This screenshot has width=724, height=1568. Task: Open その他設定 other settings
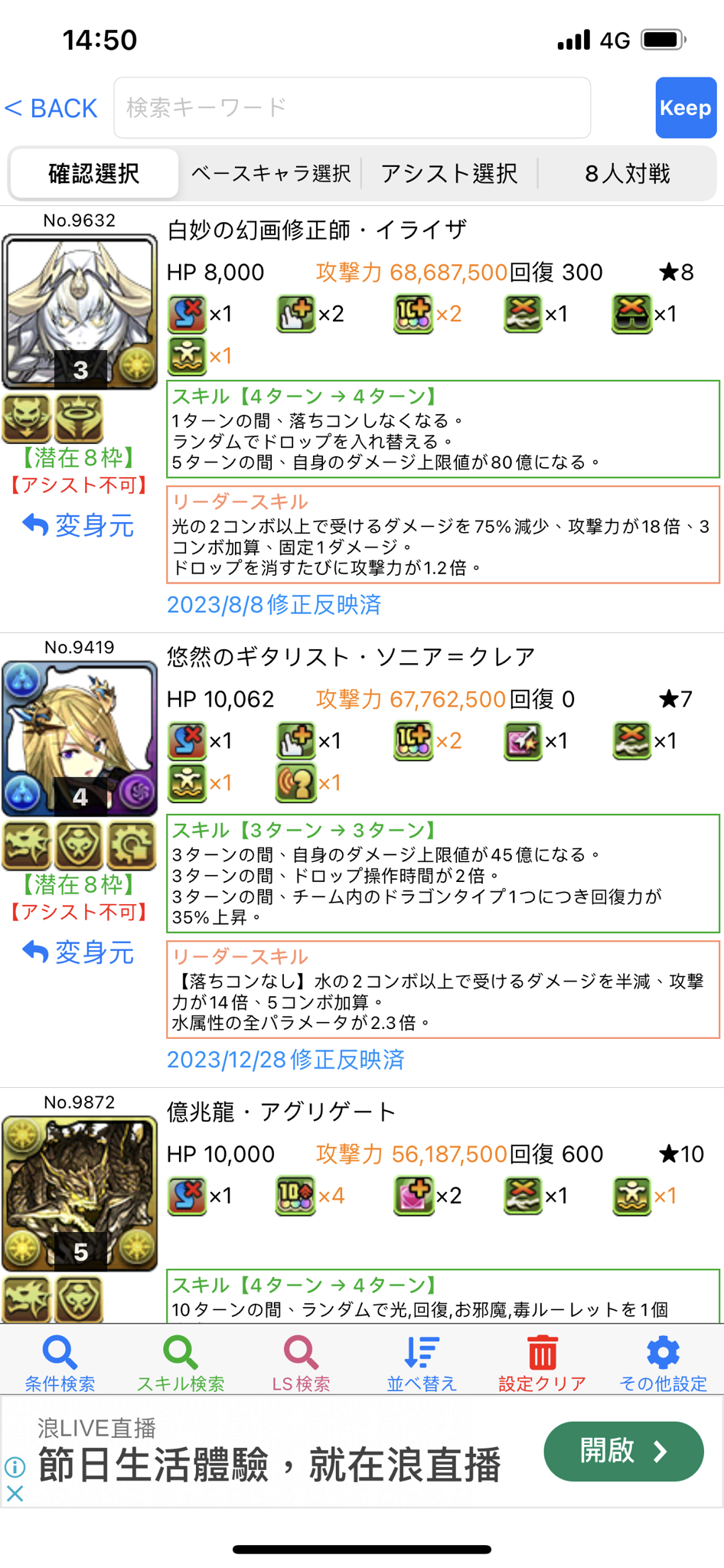pyautogui.click(x=663, y=1364)
